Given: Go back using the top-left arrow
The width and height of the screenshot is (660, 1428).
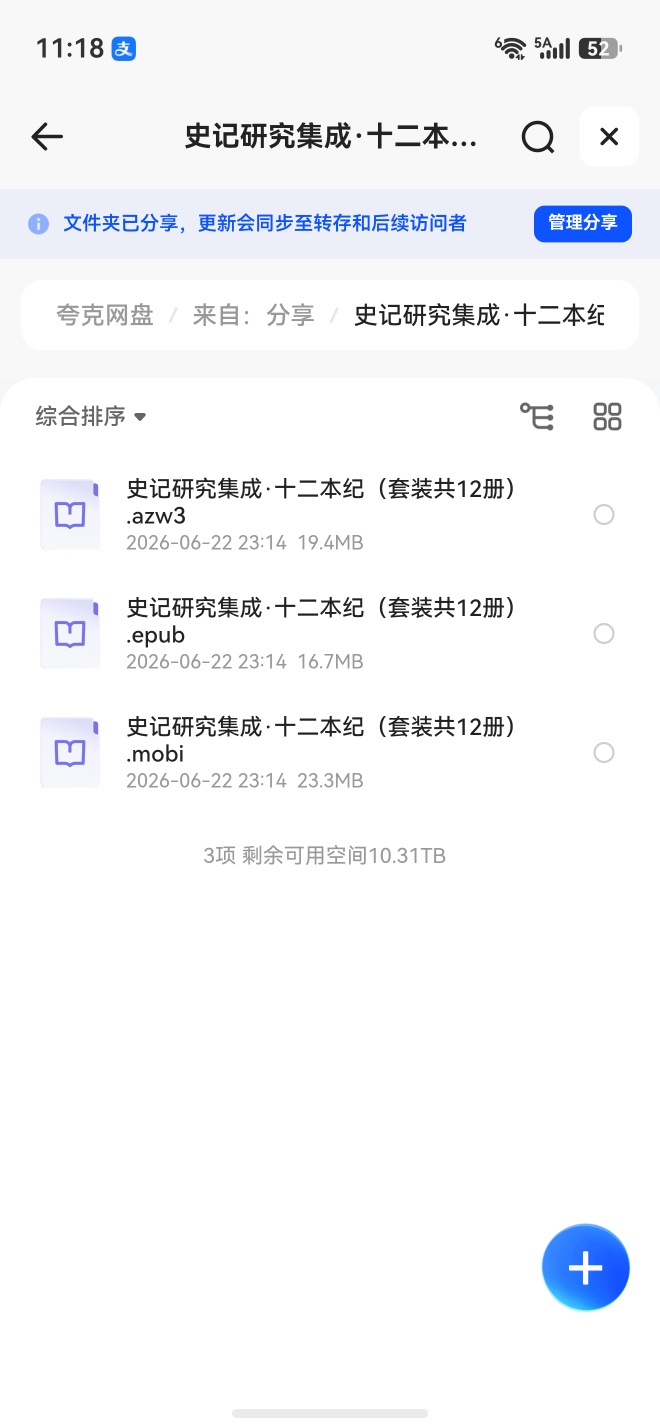Looking at the screenshot, I should pyautogui.click(x=47, y=137).
